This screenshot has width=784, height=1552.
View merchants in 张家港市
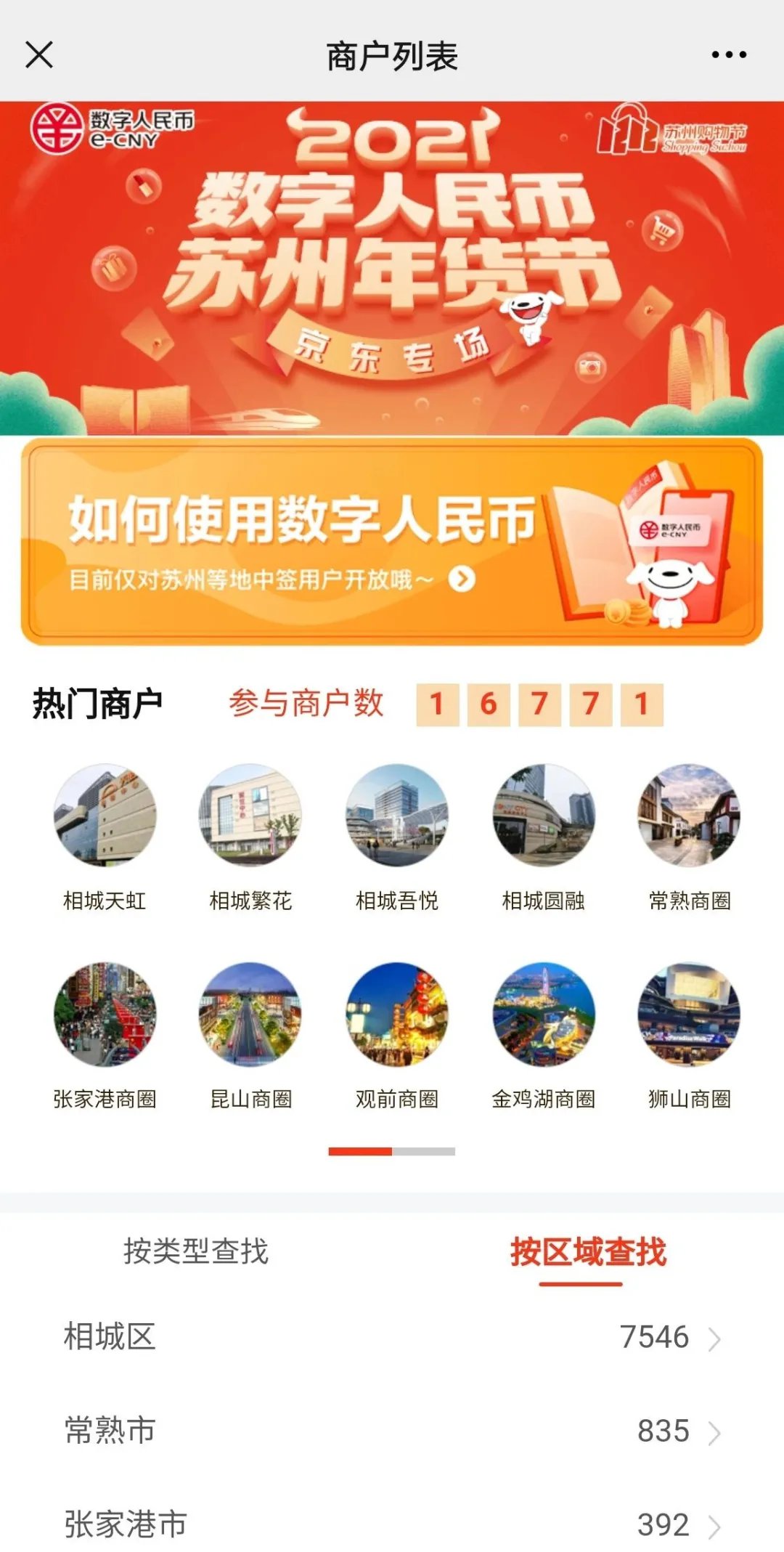pyautogui.click(x=392, y=1524)
